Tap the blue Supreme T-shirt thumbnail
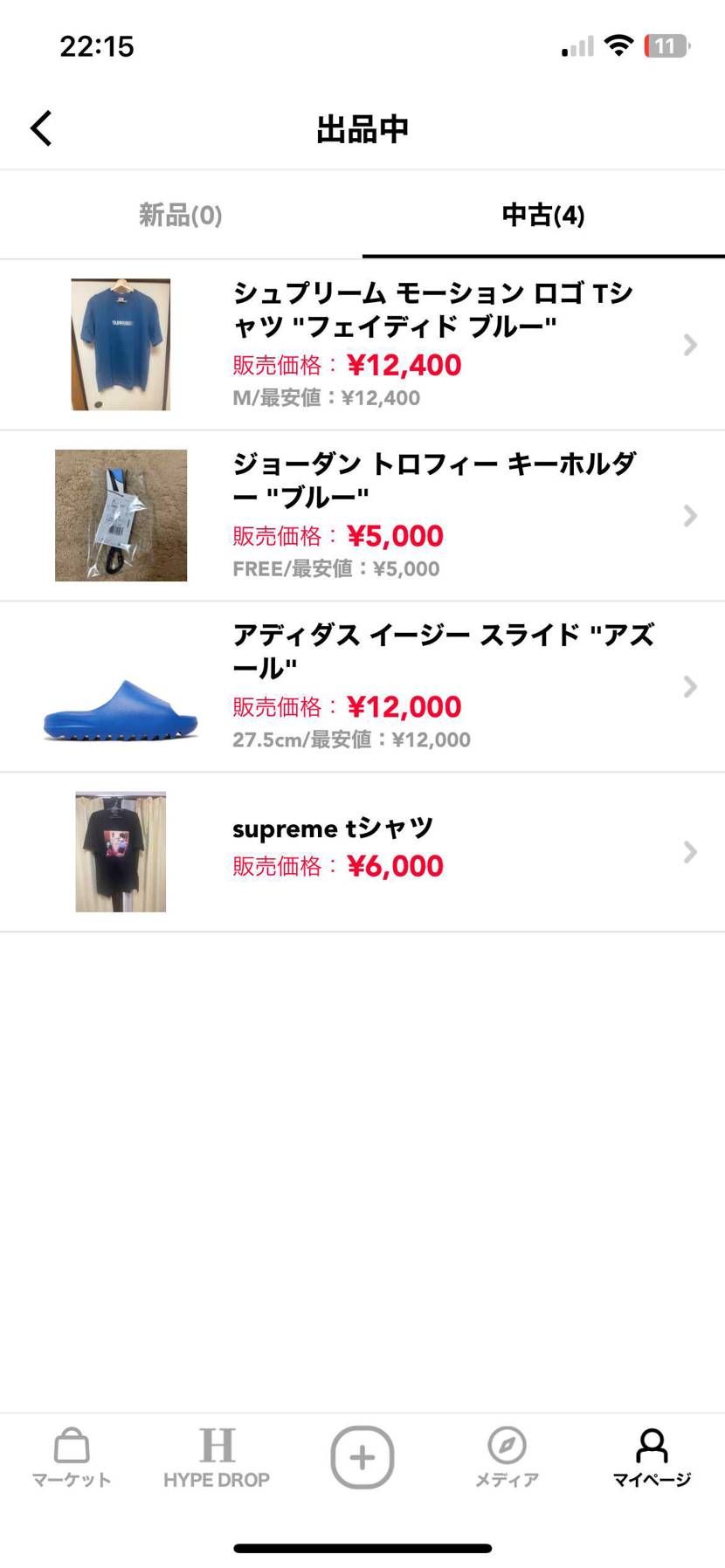 tap(120, 344)
